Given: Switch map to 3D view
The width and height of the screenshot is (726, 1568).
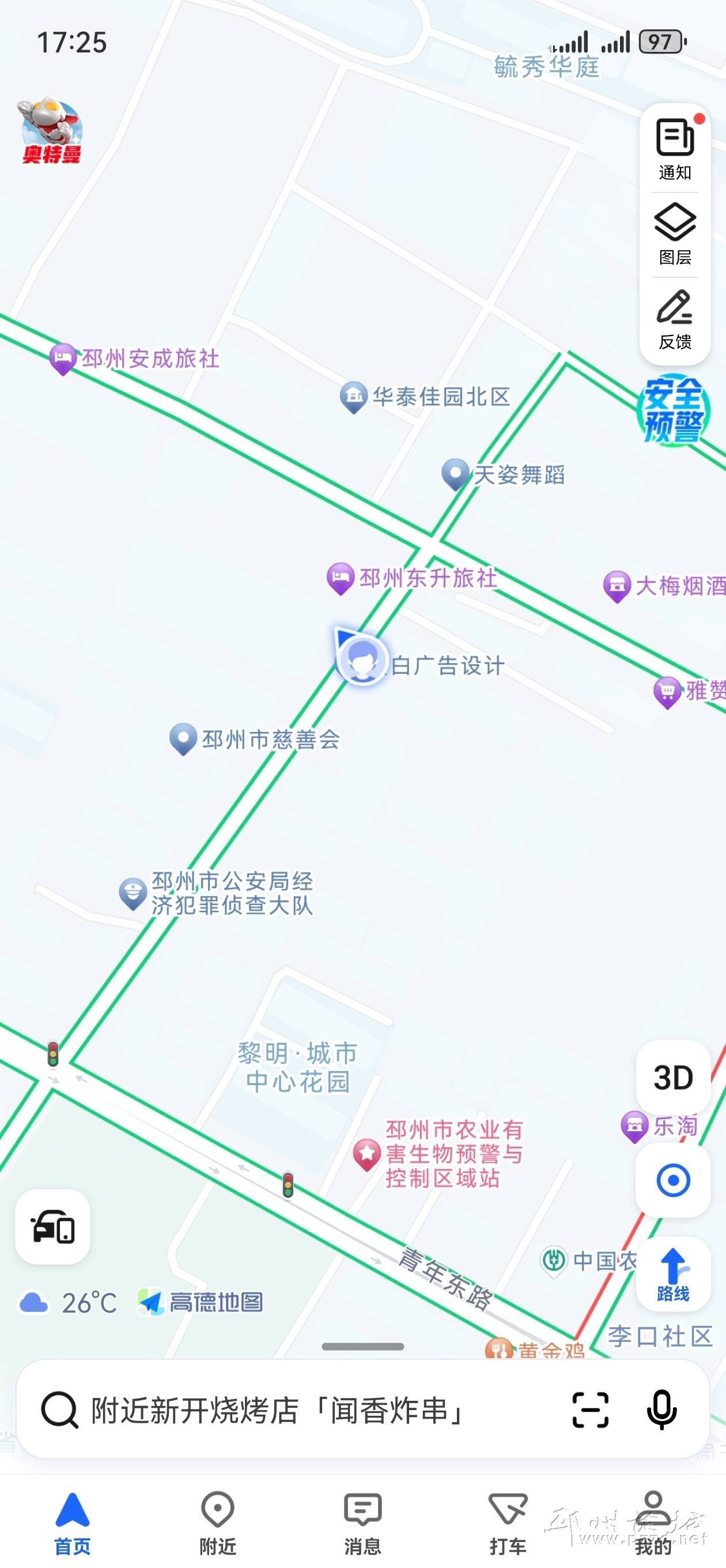Looking at the screenshot, I should click(x=673, y=1077).
